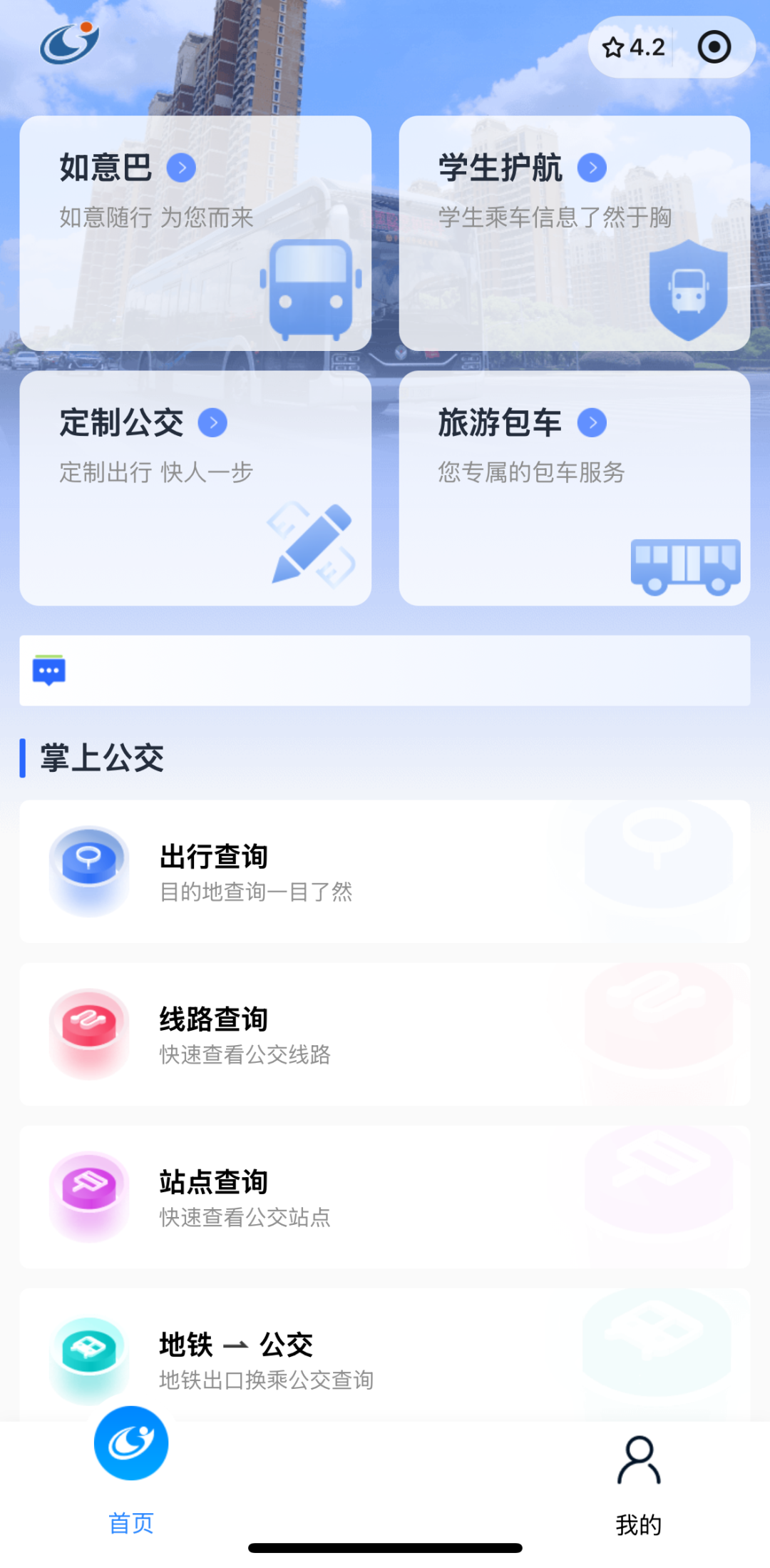
Task: Tap the 4.2 star rating button
Action: [633, 48]
